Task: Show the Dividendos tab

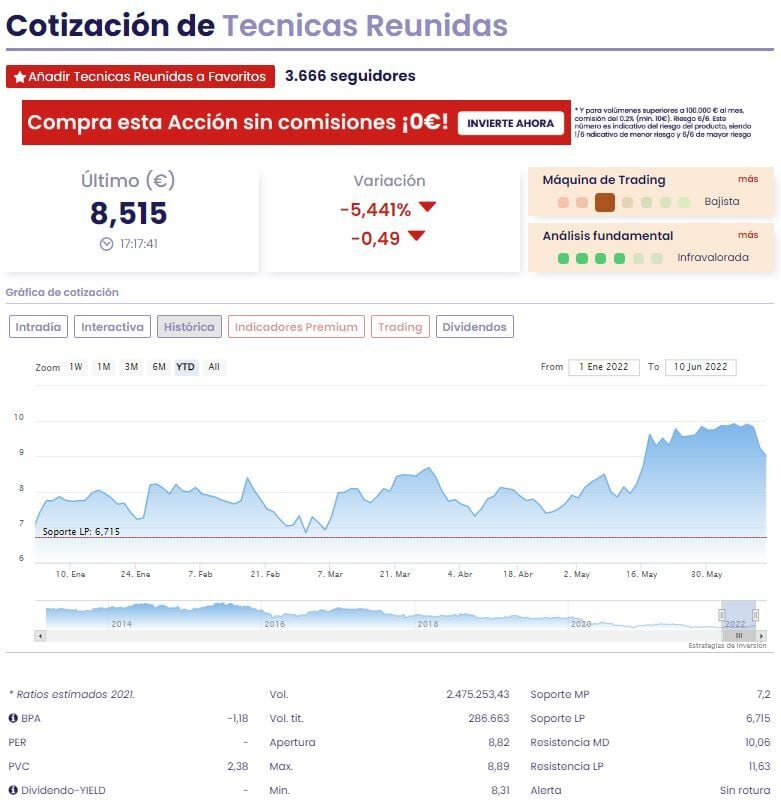Action: tap(475, 327)
